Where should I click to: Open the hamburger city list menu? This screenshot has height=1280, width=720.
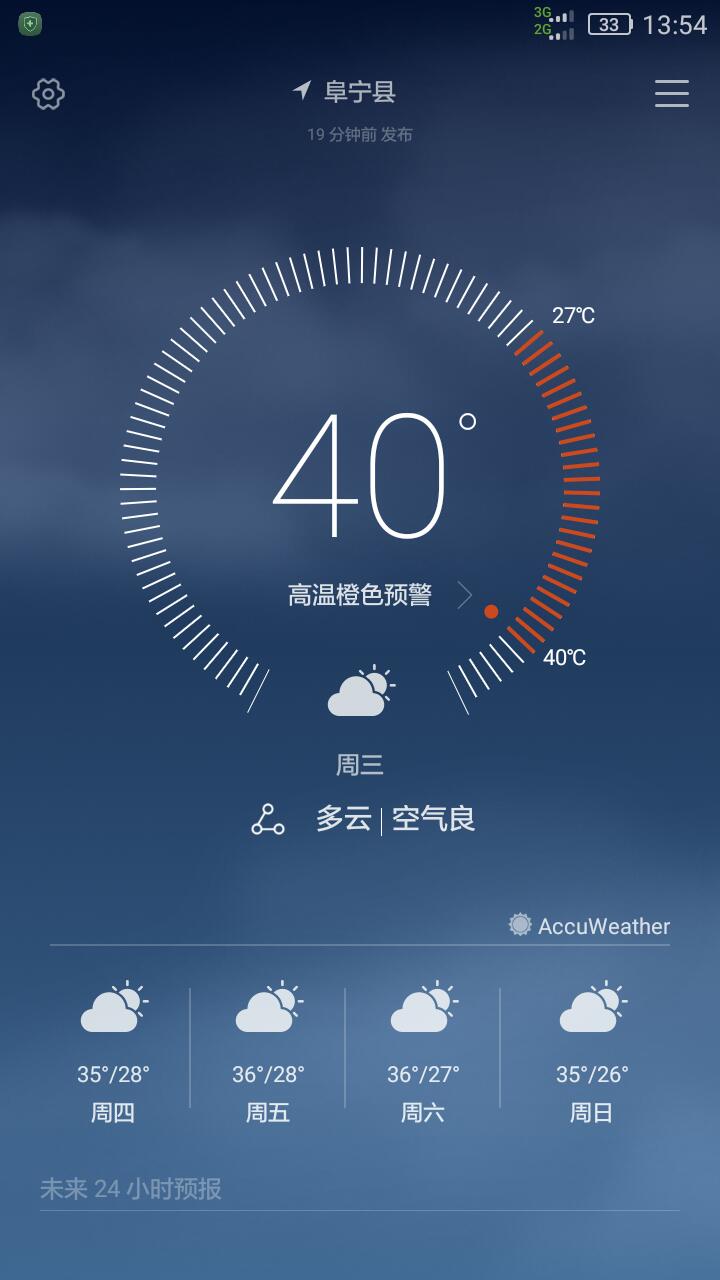[672, 93]
